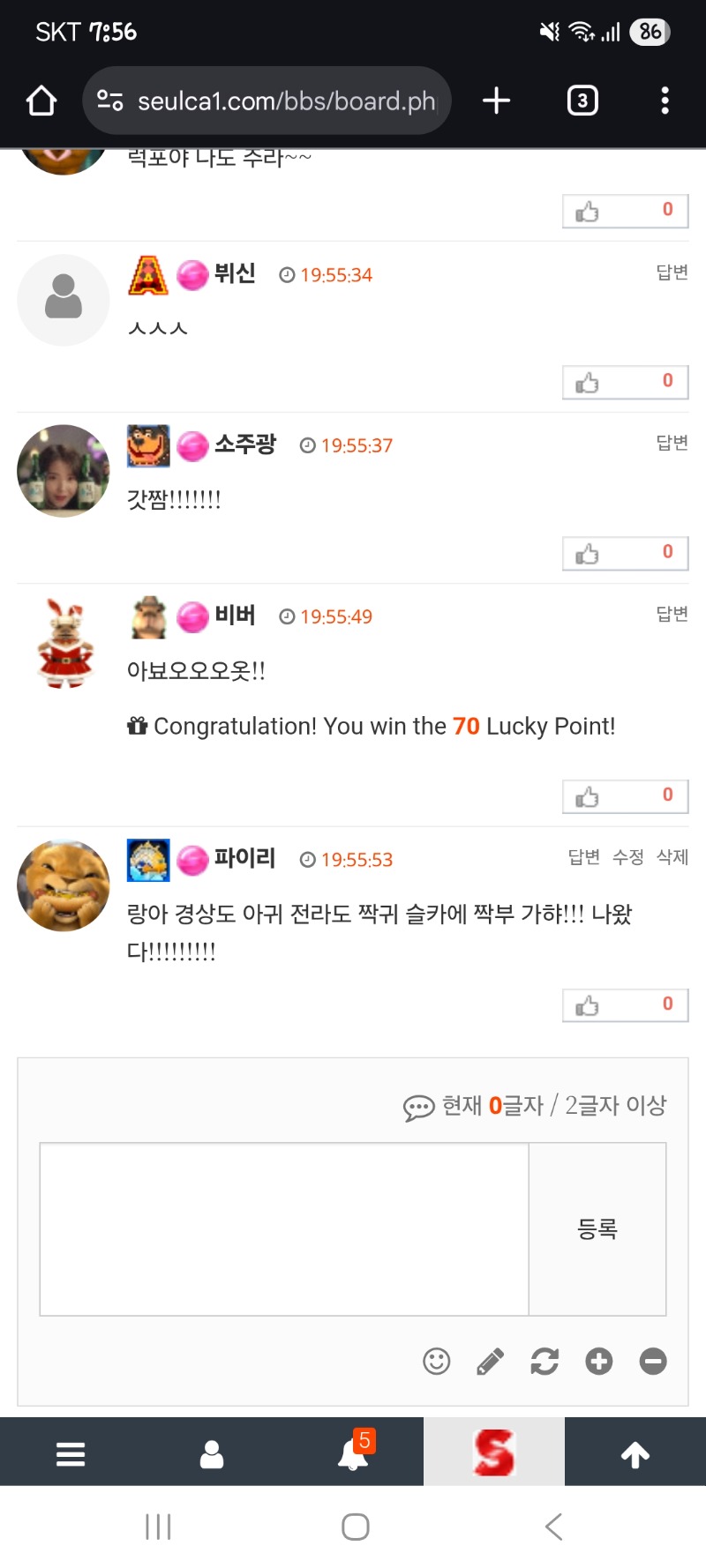The image size is (706, 1568).
Task: Like 소주광's comment 갓짬!!!!!!!
Action: pos(625,553)
